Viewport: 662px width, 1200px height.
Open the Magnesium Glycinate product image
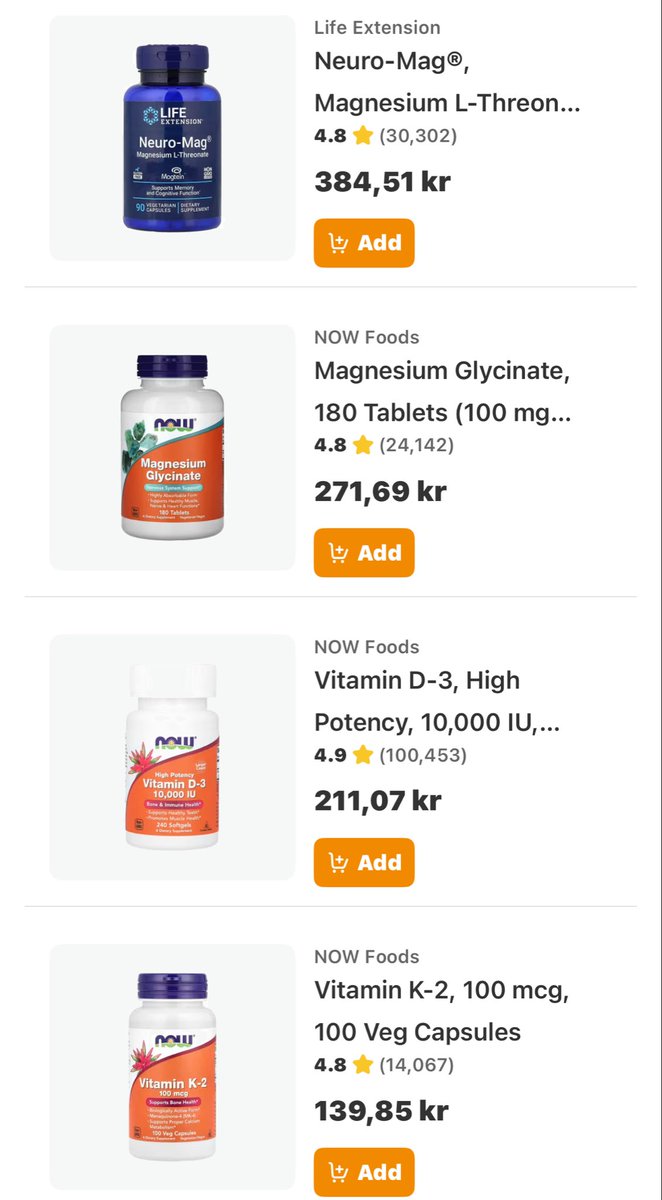tap(172, 448)
